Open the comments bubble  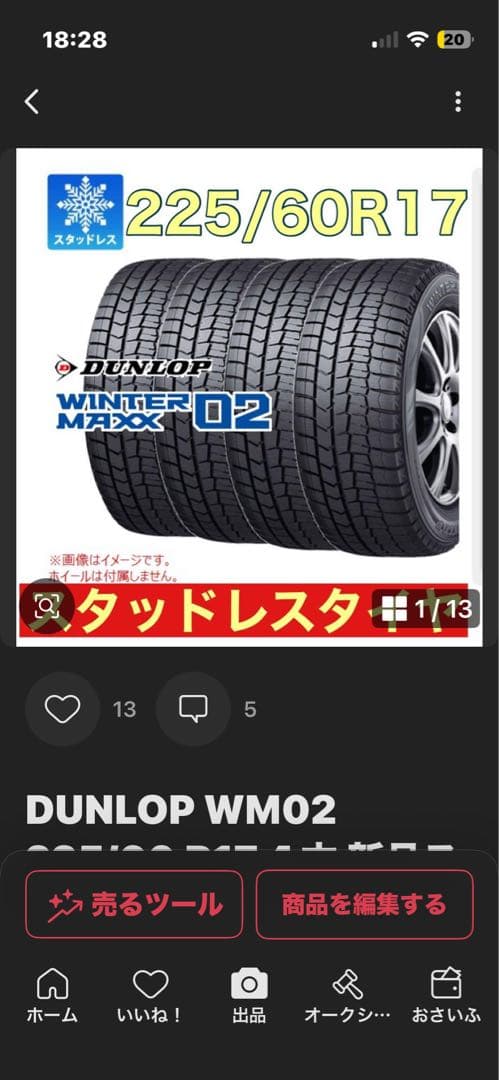tap(193, 709)
